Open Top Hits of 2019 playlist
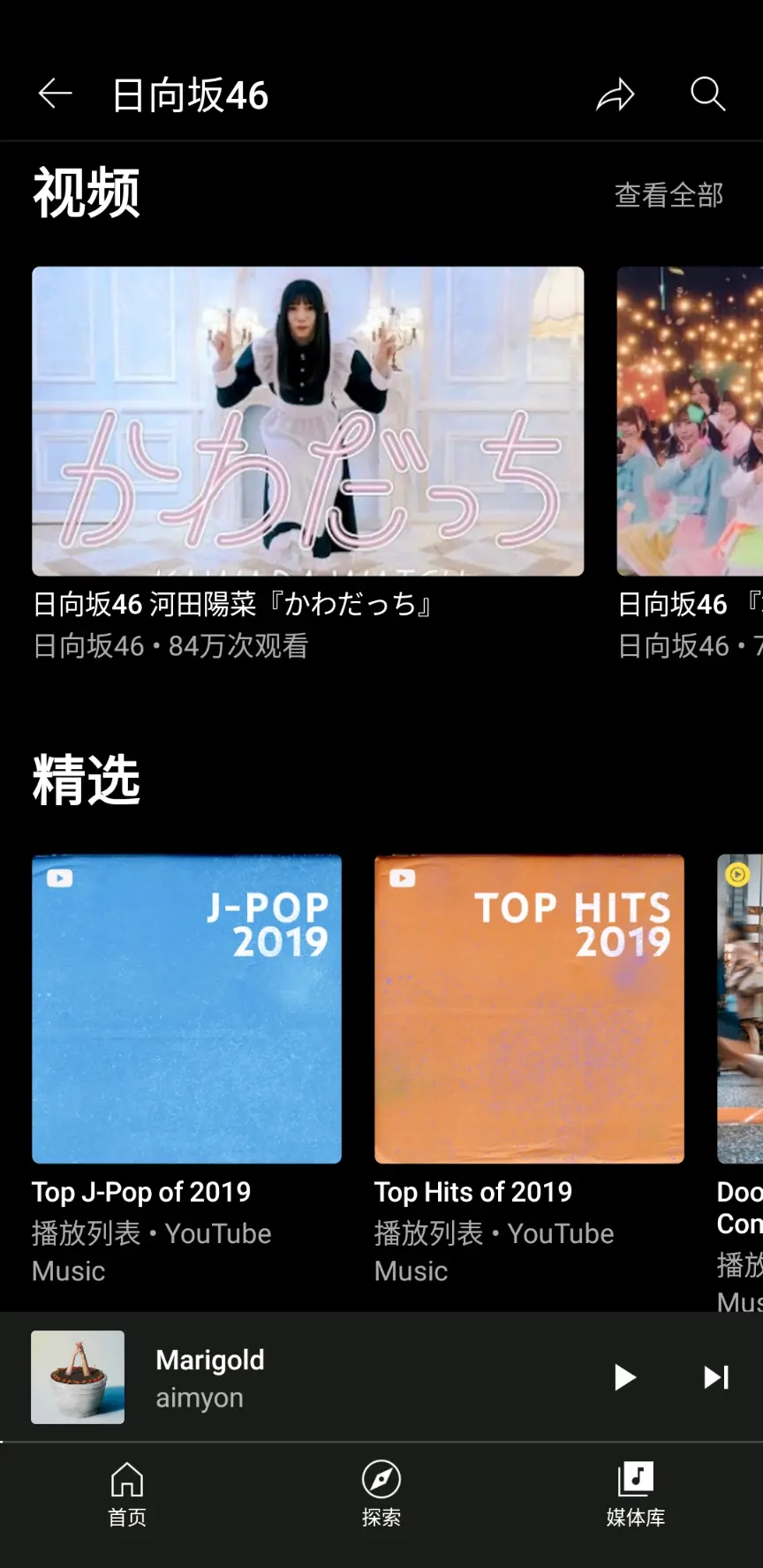The image size is (763, 1568). (x=529, y=1008)
